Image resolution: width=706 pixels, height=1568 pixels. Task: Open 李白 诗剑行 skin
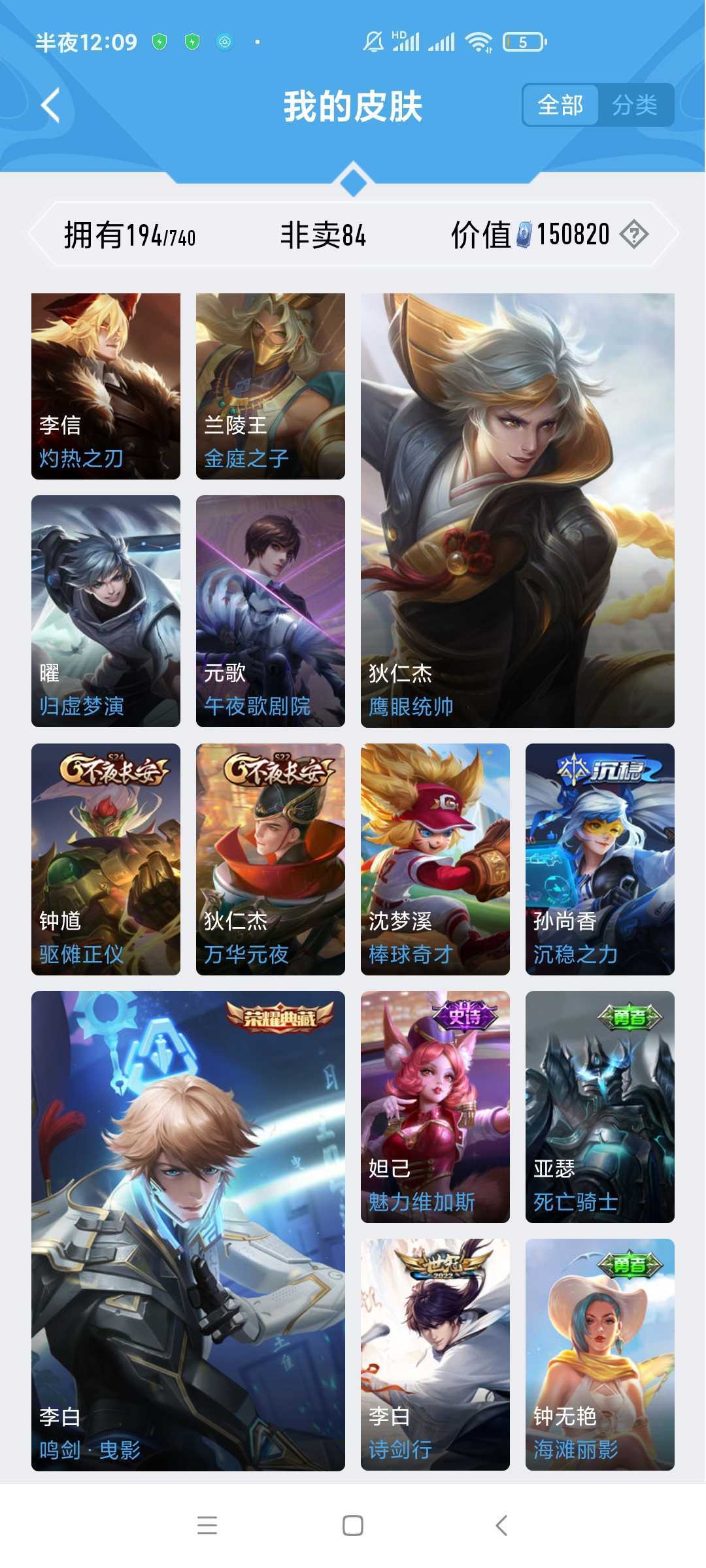coord(435,1354)
